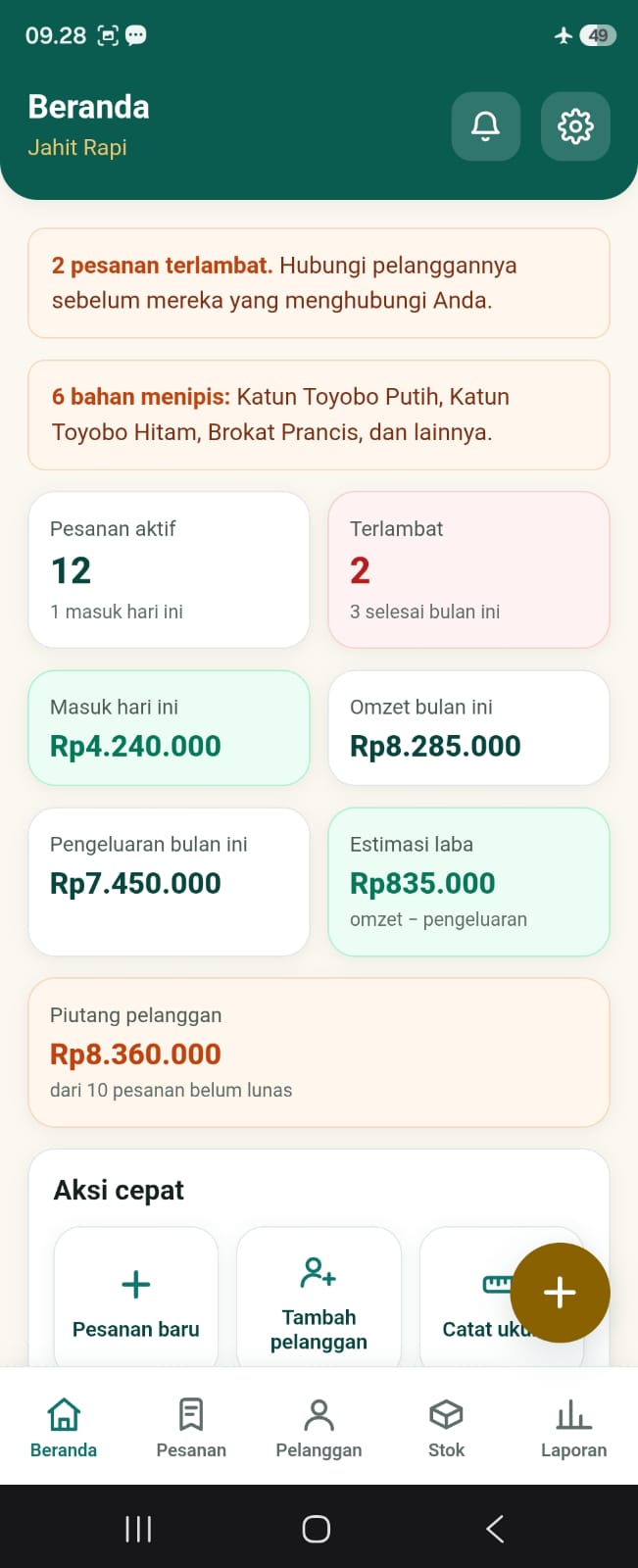Select the Beranda tab
The image size is (638, 1568).
click(64, 1427)
